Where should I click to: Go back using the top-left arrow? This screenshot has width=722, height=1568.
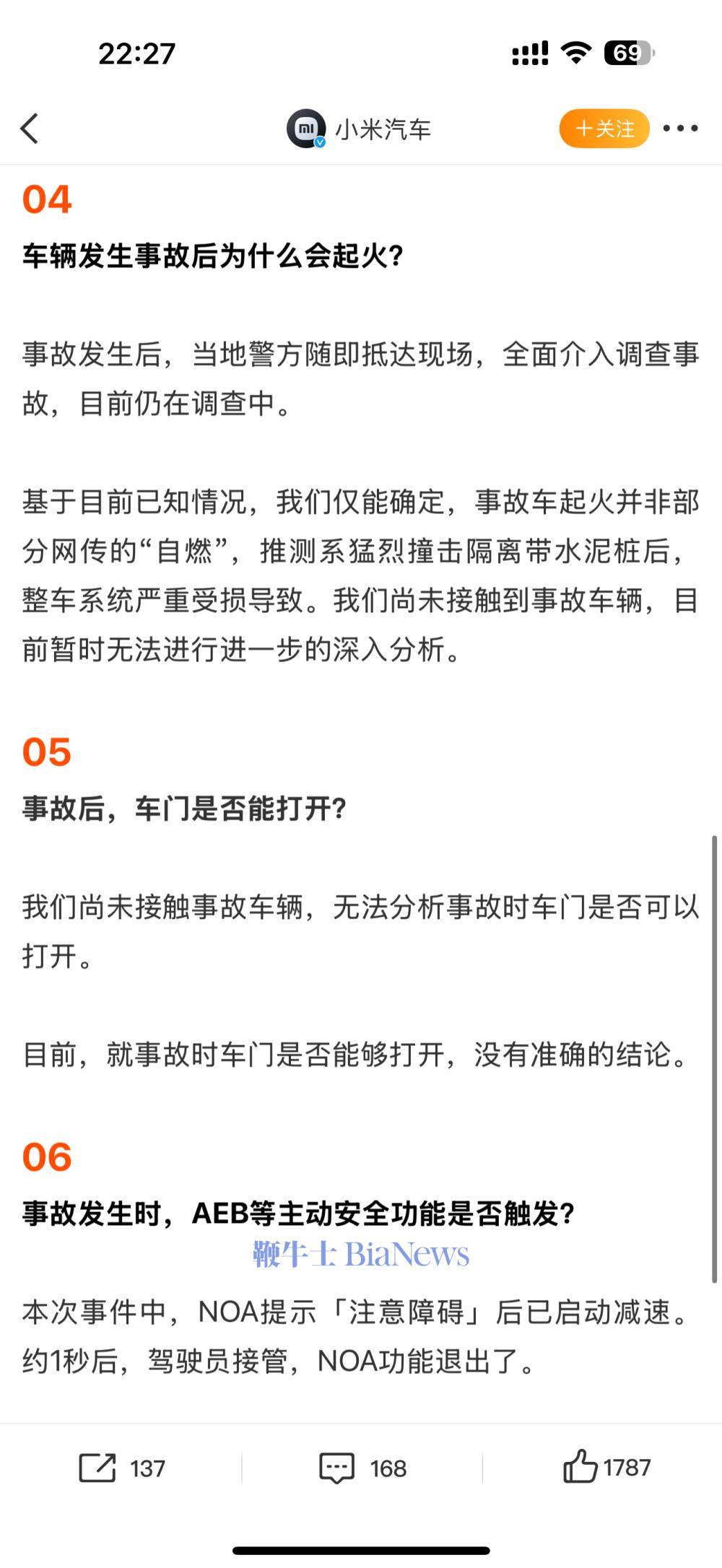[x=30, y=129]
